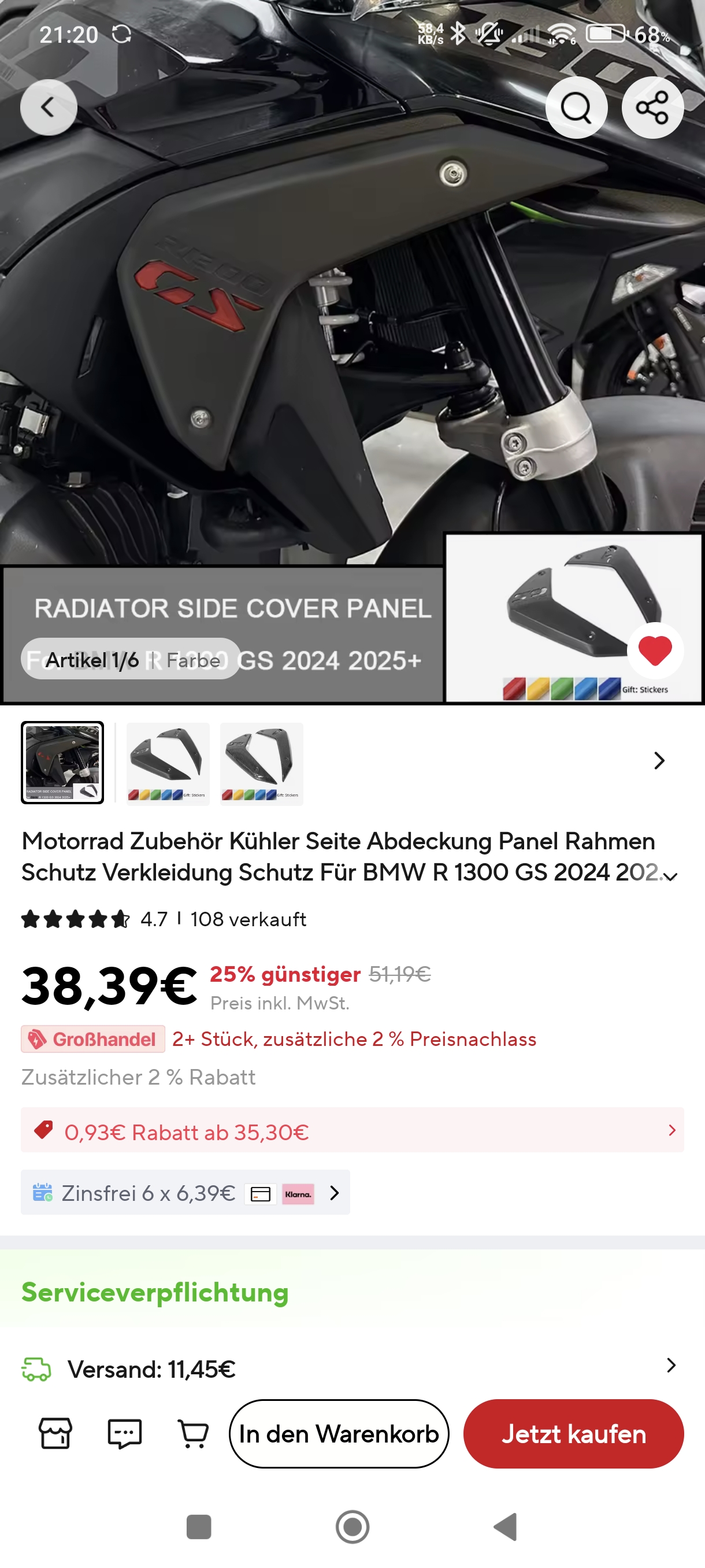Tap In den Warenkorb button
The width and height of the screenshot is (705, 1568).
click(x=339, y=1433)
